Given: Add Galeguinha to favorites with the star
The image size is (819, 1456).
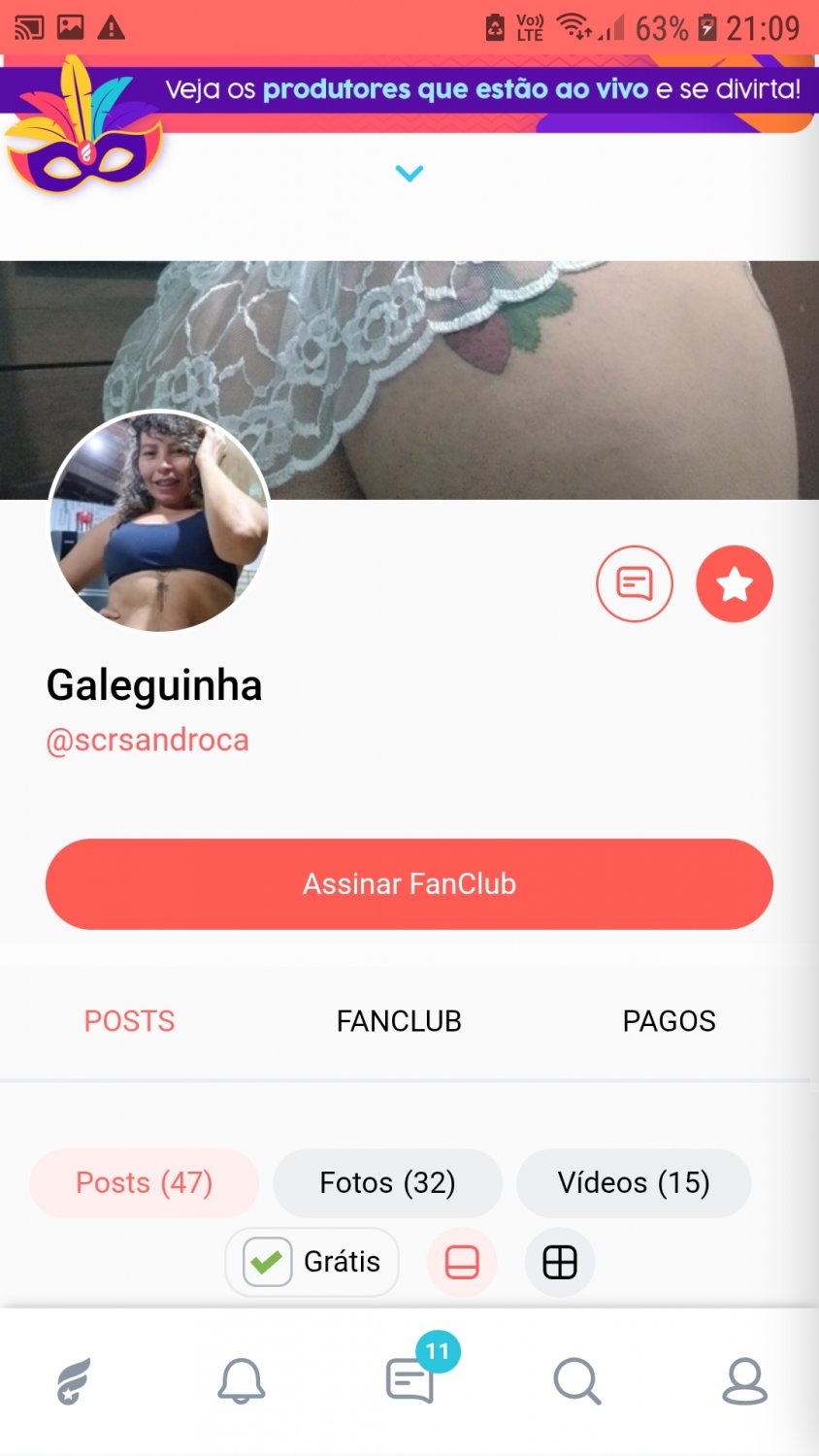Looking at the screenshot, I should point(734,583).
